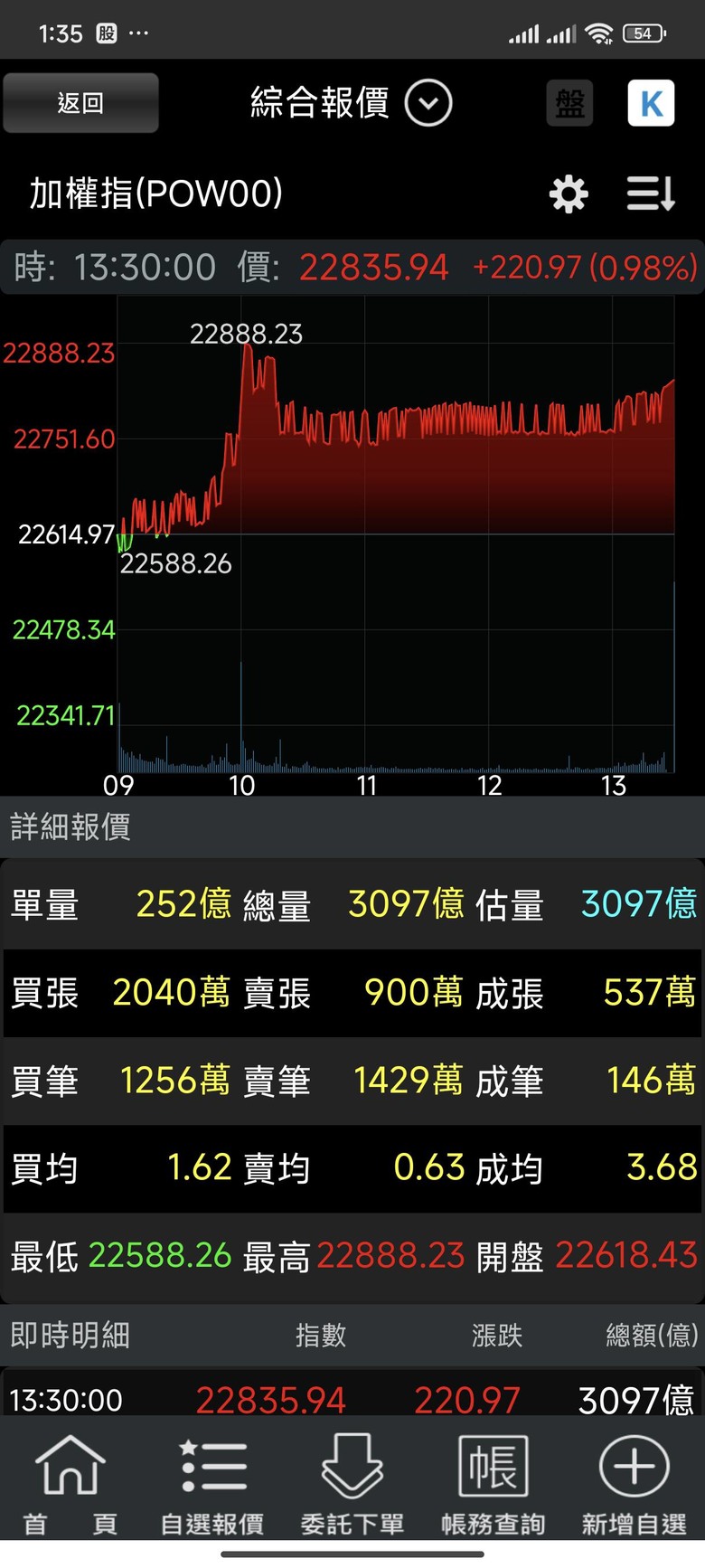Open 自選報價 watchlist tab
705x1568 pixels.
point(212,1482)
